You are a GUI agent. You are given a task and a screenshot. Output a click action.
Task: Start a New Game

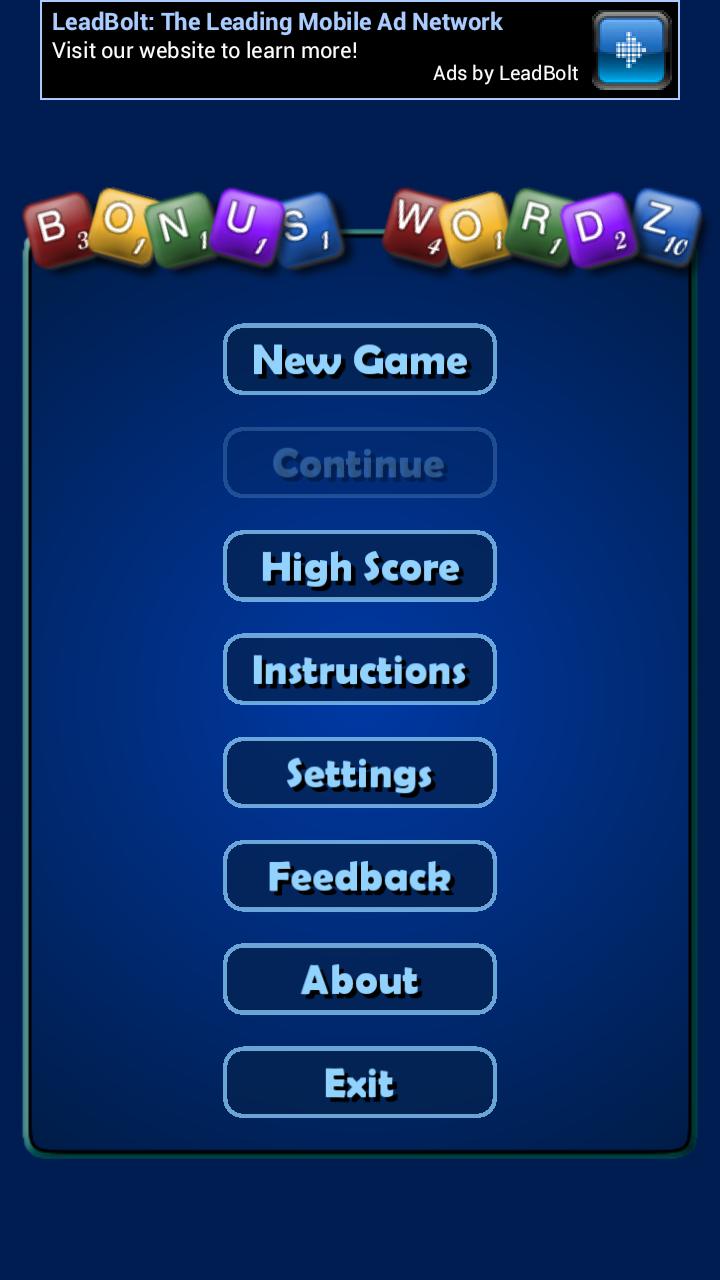[360, 360]
